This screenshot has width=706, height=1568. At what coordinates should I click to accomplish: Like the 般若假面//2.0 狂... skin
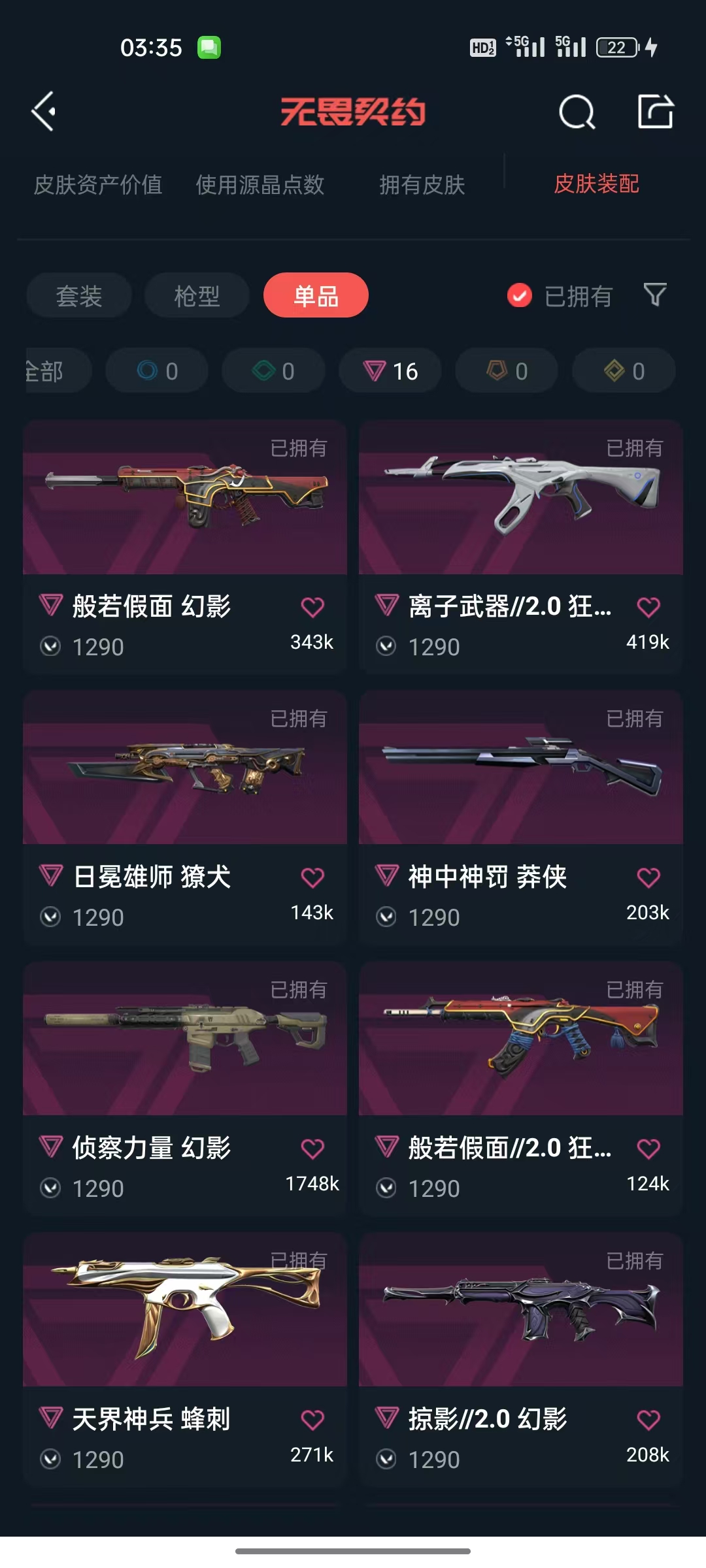[648, 1149]
